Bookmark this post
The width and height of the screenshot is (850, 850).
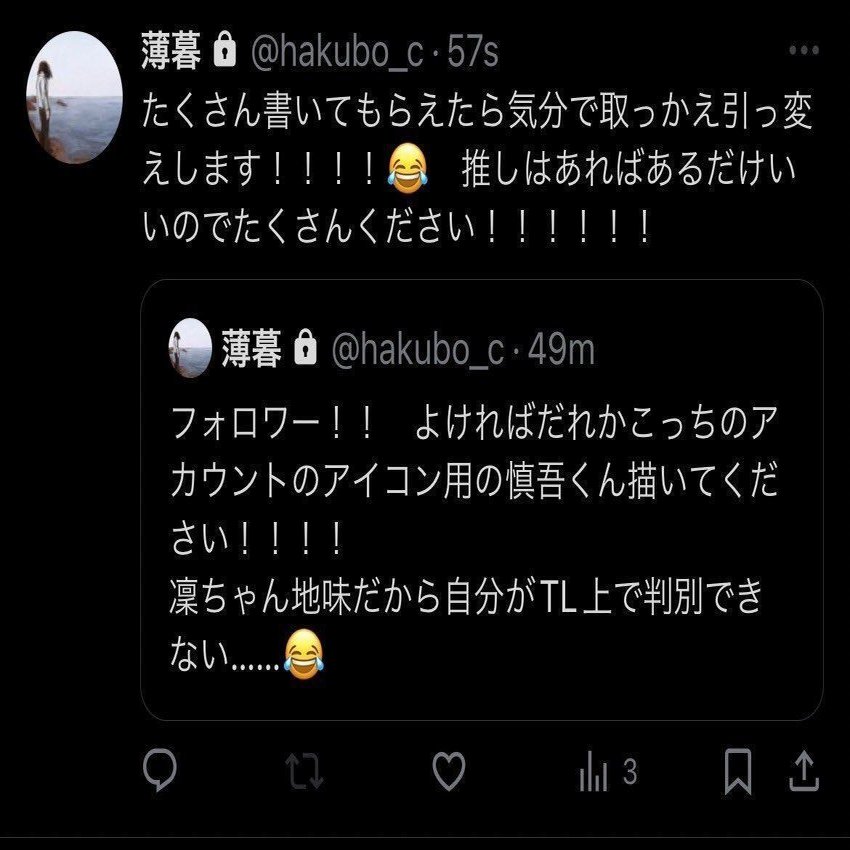coord(738,771)
